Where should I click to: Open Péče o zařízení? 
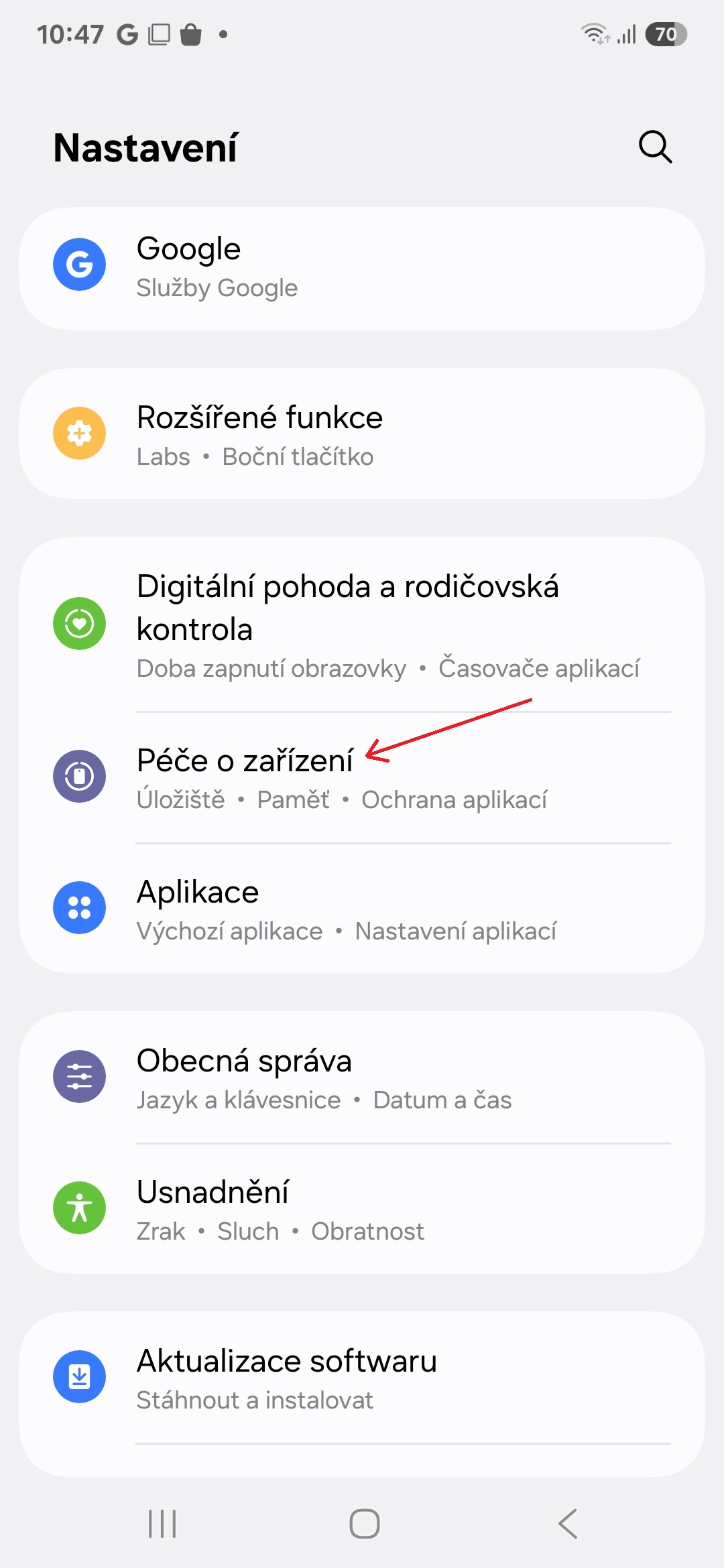click(362, 777)
